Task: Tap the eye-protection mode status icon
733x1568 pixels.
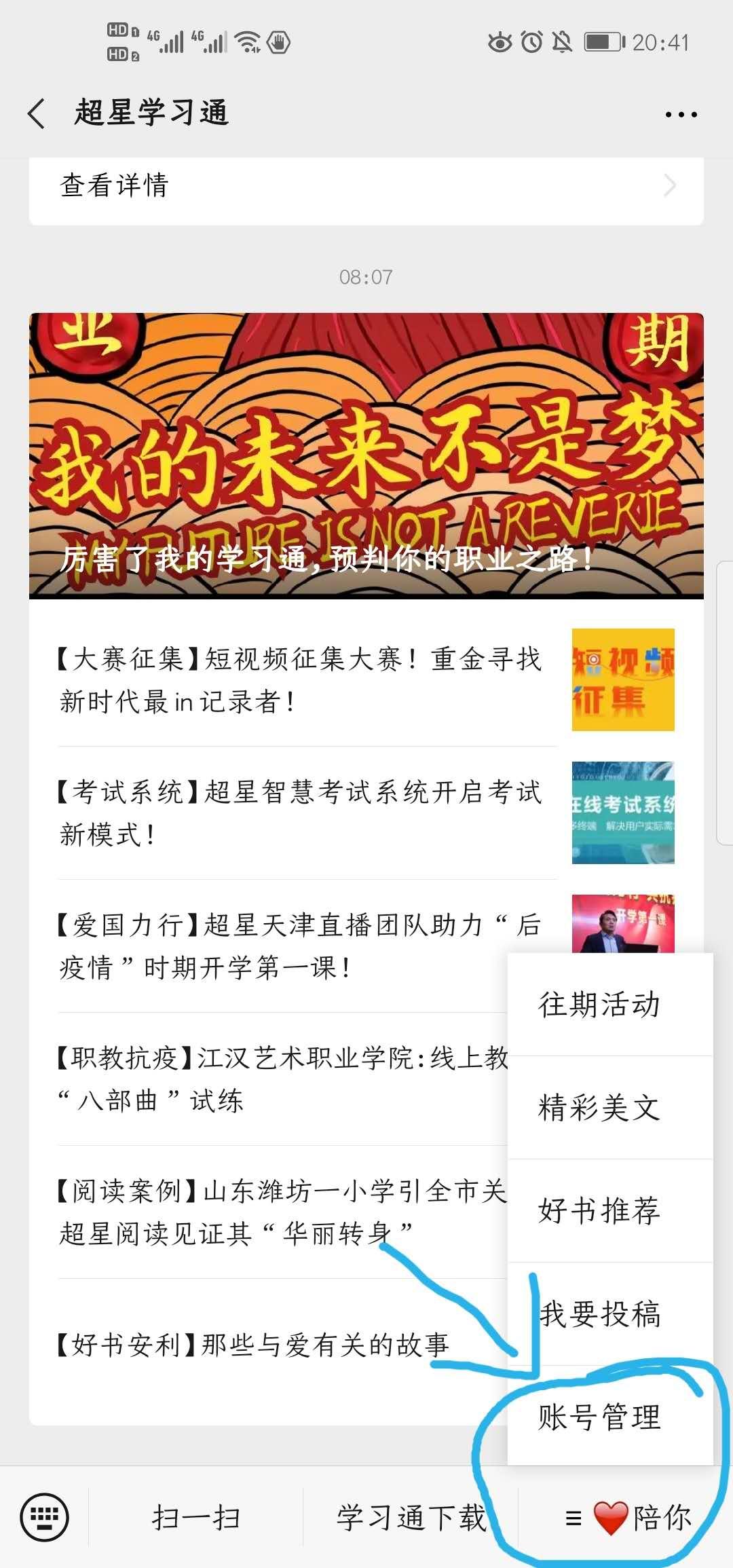Action: pos(500,42)
